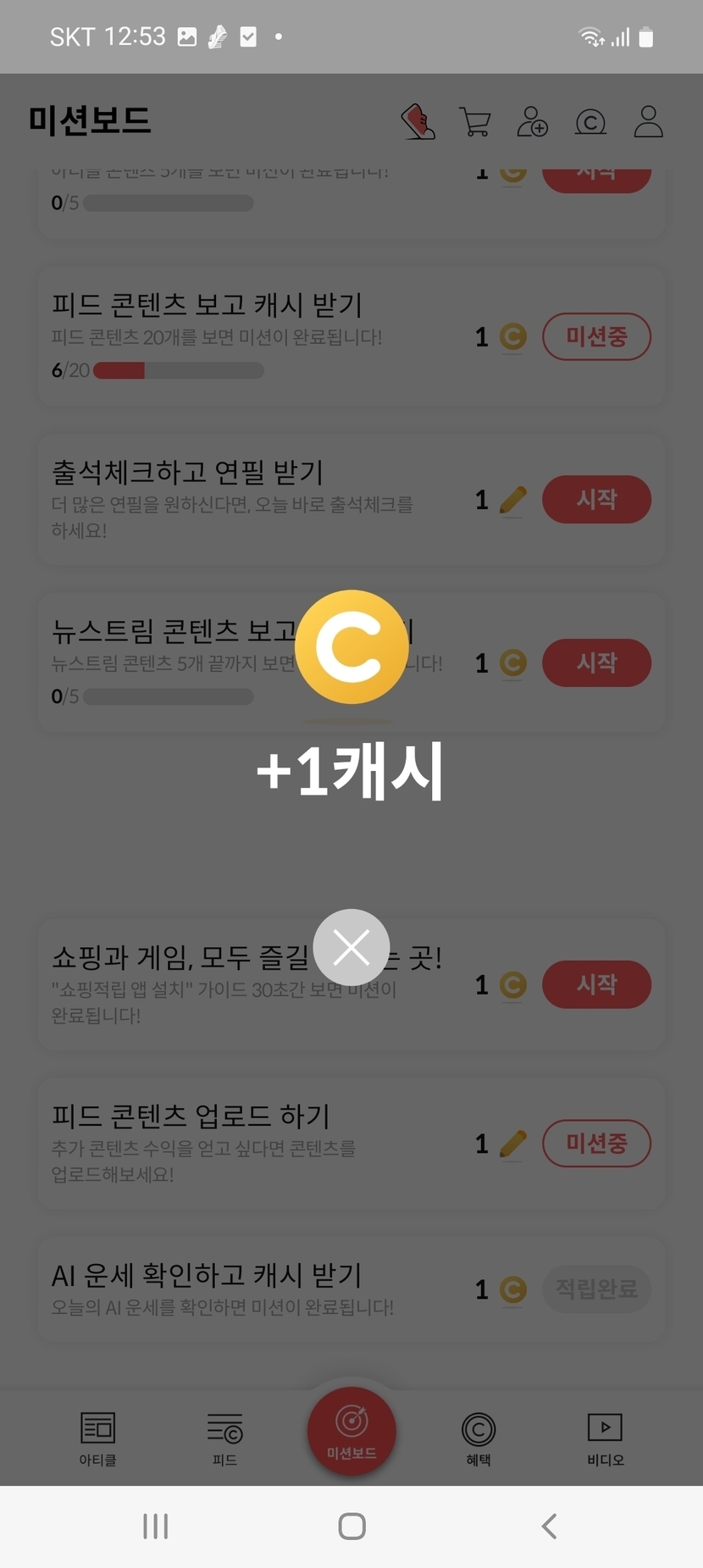Viewport: 703px width, 1568px height.
Task: Start the 뉴스트림 콘텐츠 mission
Action: (x=596, y=662)
